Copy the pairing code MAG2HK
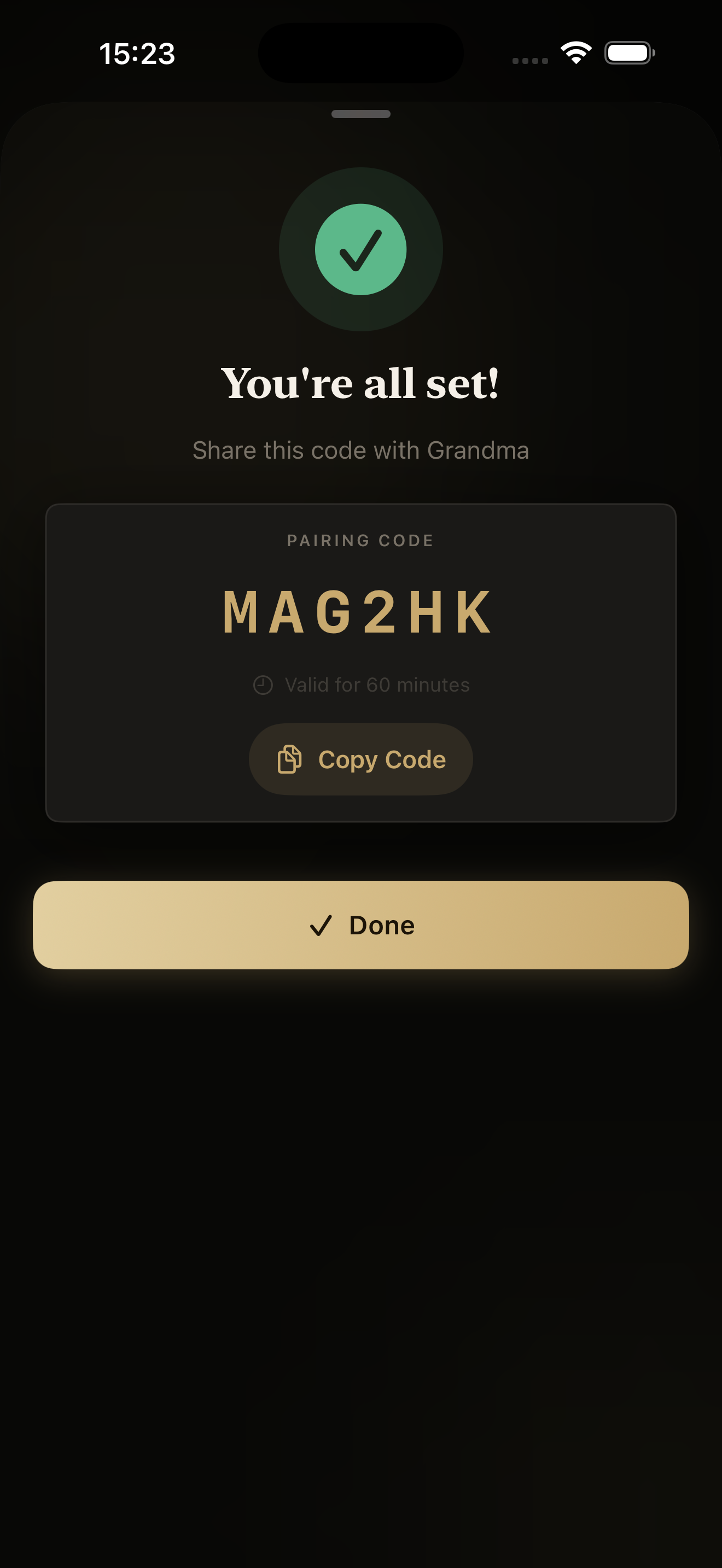The height and width of the screenshot is (1568, 722). click(x=360, y=759)
